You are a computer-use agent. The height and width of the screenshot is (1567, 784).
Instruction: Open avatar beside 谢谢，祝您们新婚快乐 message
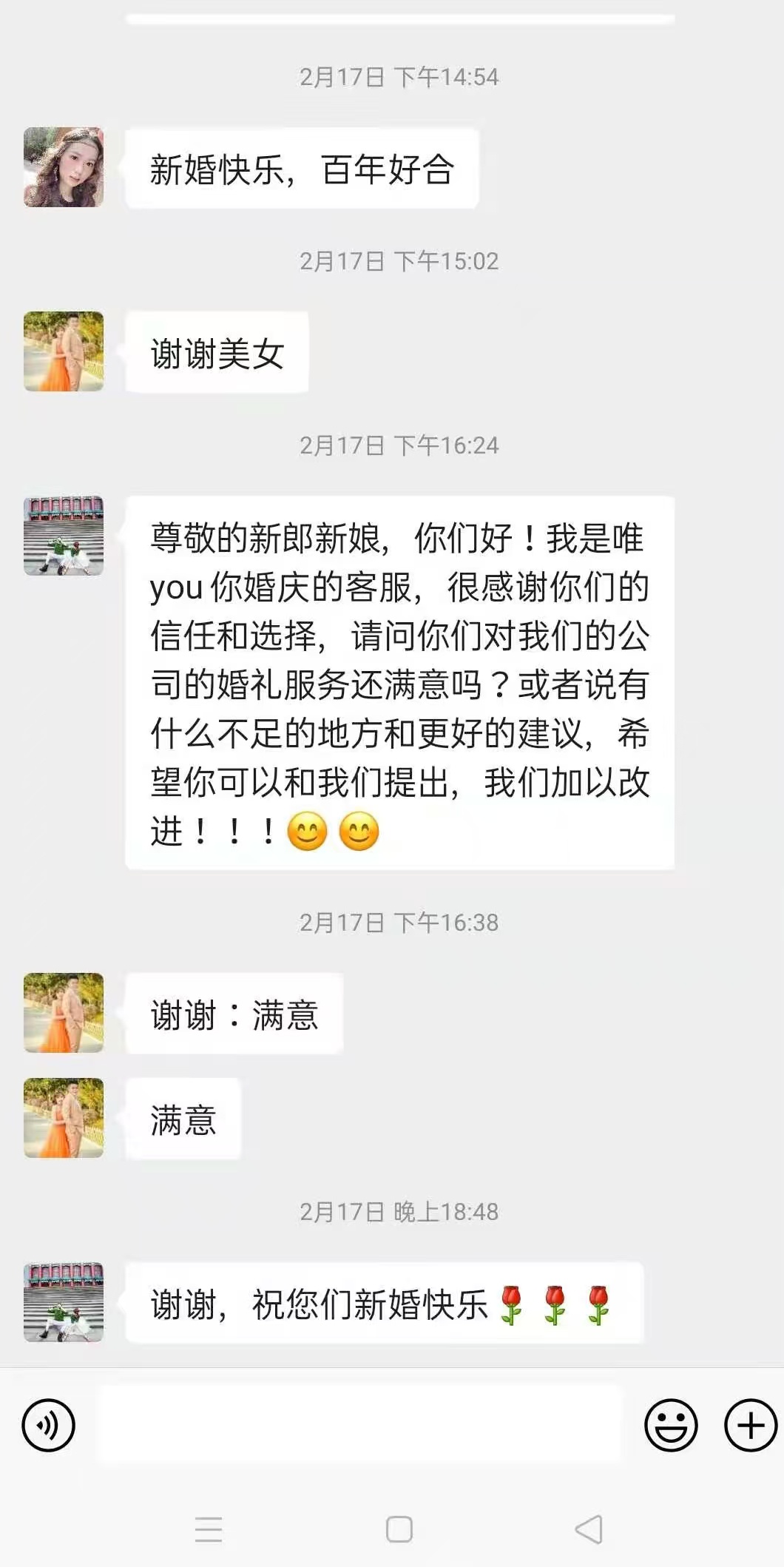[x=64, y=1302]
